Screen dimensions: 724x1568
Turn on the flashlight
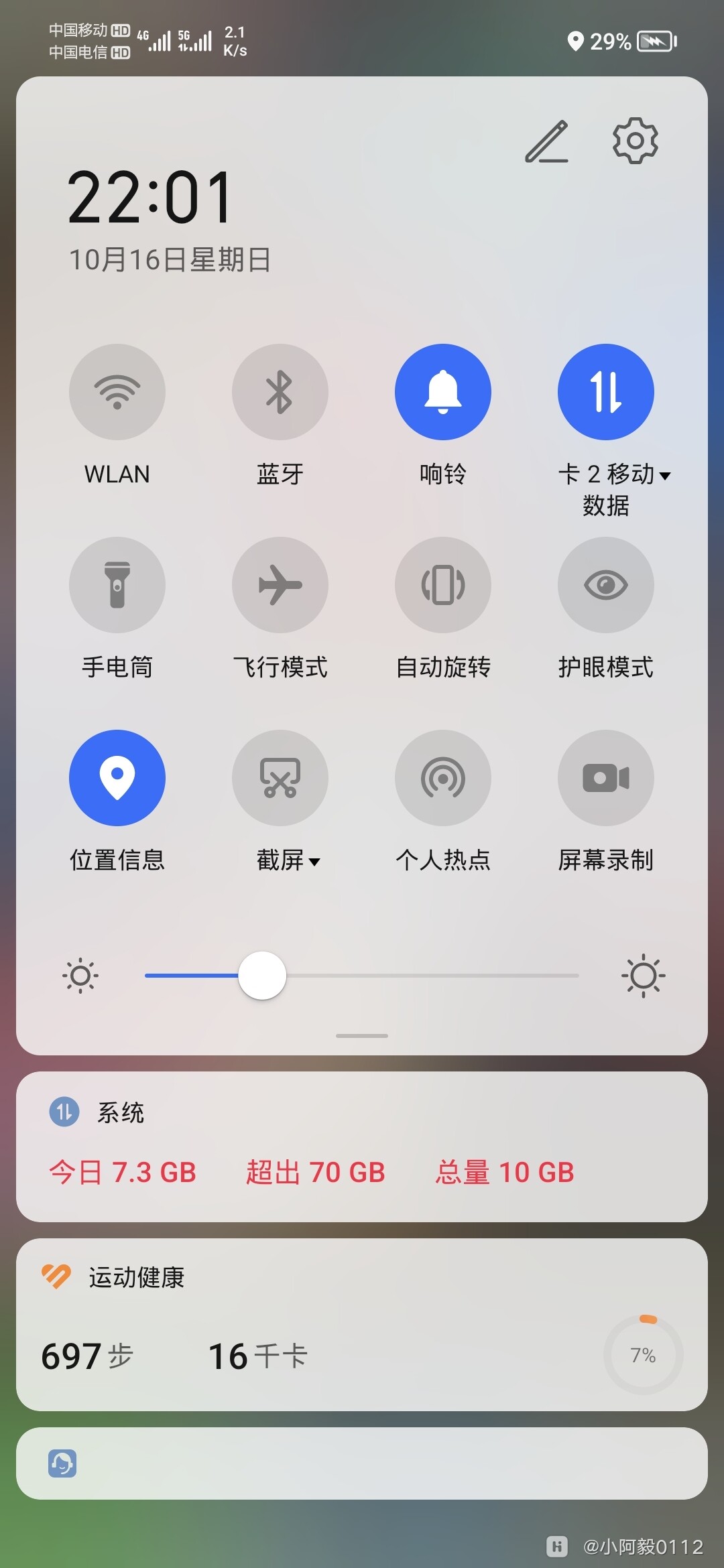tap(117, 584)
